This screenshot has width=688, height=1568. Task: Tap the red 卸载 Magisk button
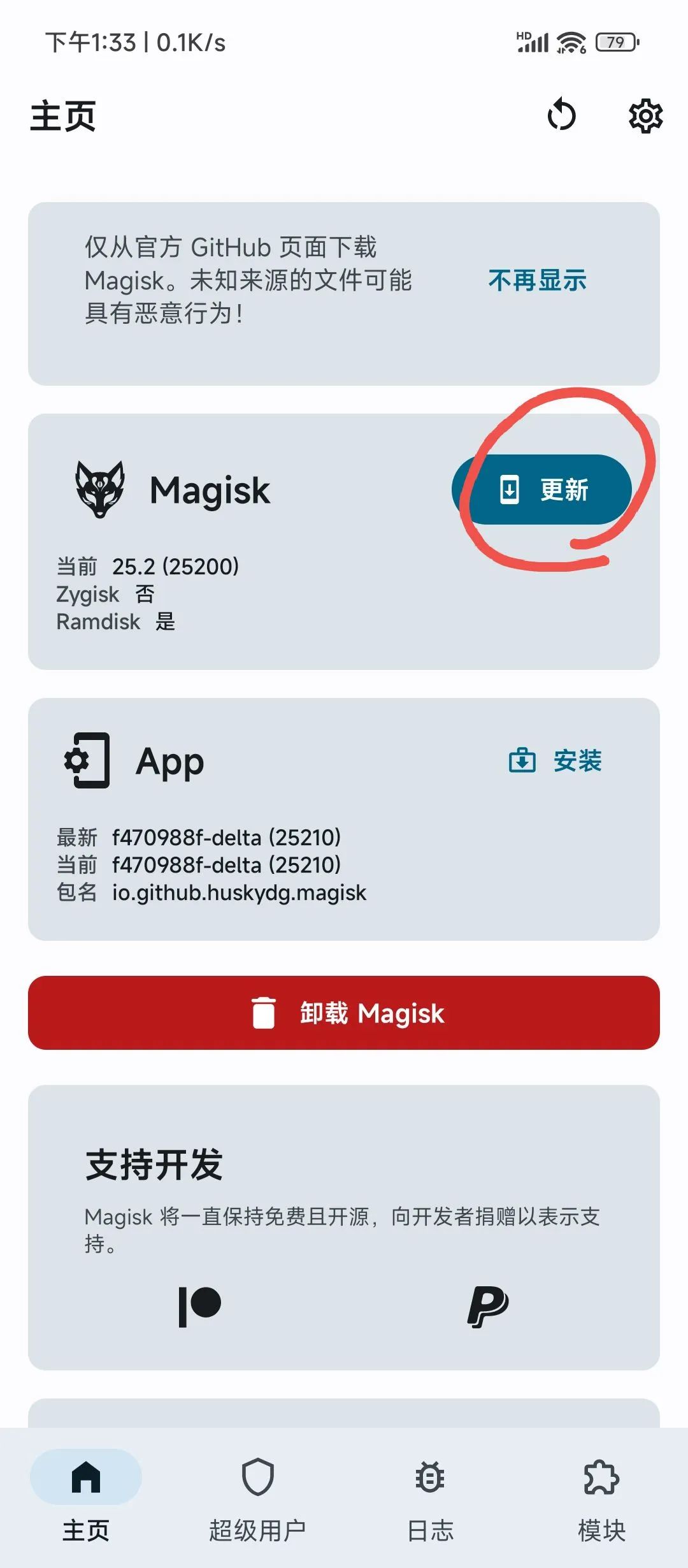coord(344,1013)
